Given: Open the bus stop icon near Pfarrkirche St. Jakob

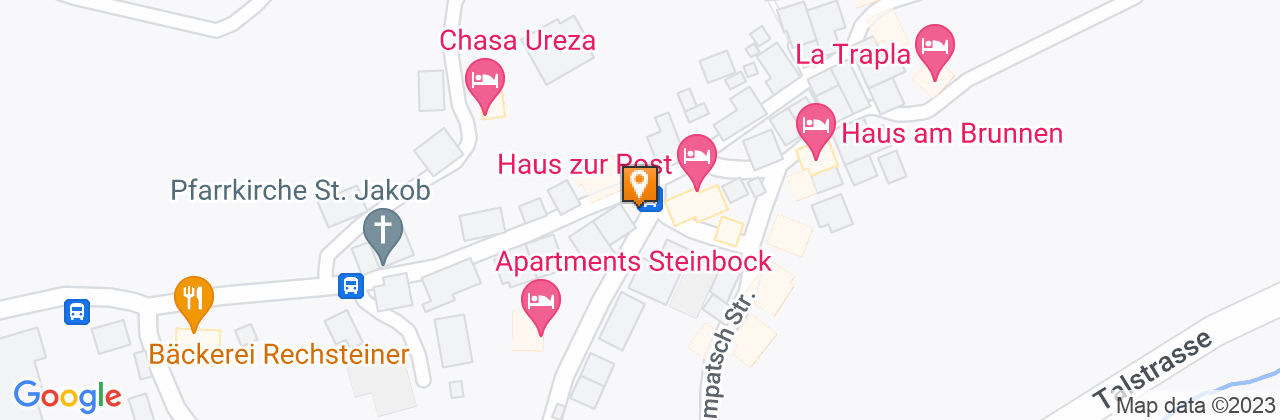Looking at the screenshot, I should click(x=351, y=286).
